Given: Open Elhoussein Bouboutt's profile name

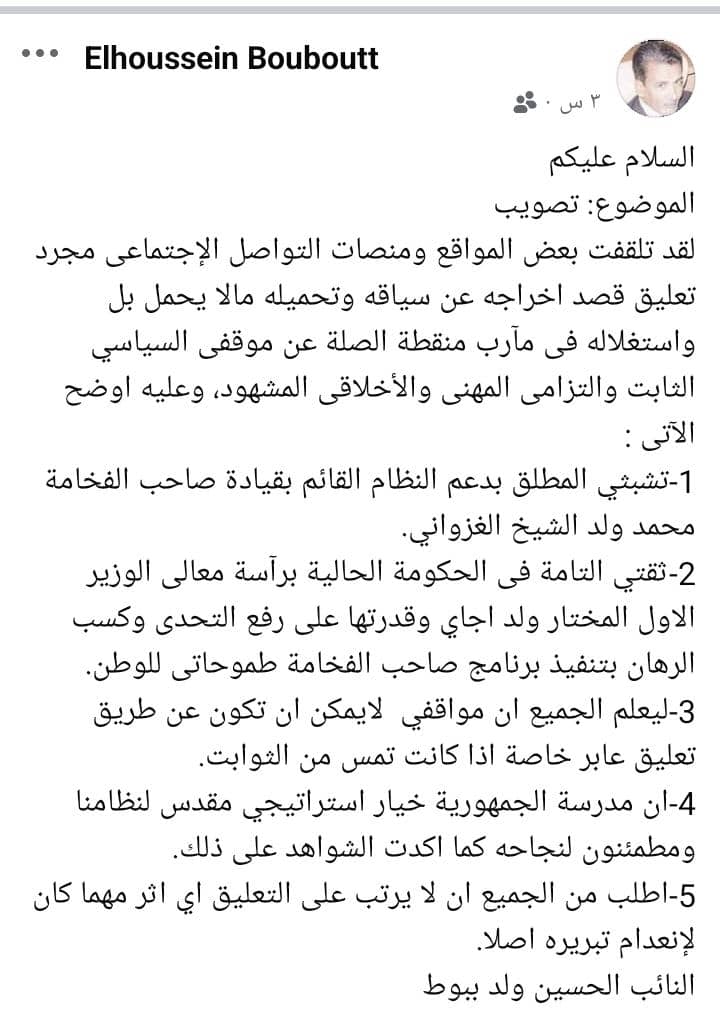Looking at the screenshot, I should click(231, 58).
